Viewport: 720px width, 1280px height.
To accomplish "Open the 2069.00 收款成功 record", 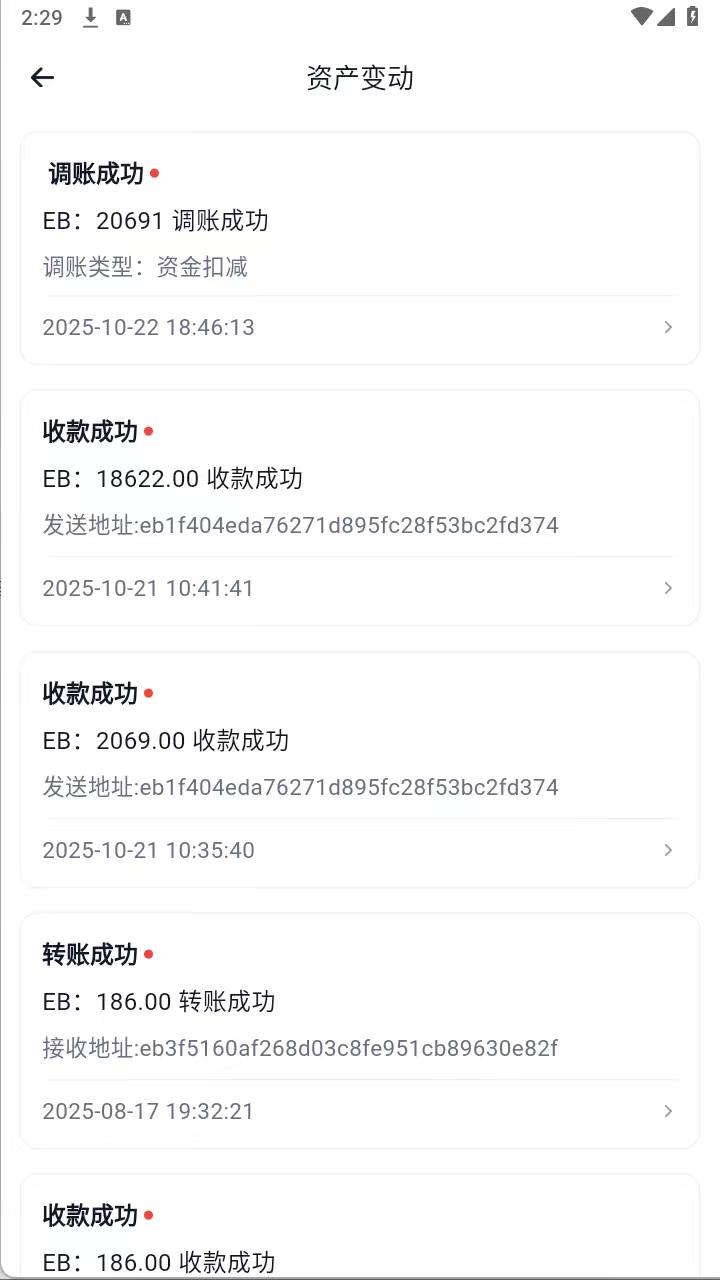I will click(x=360, y=769).
